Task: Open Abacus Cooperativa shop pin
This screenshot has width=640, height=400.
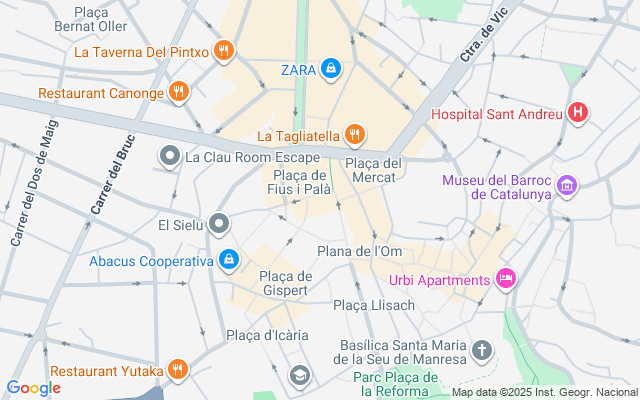Action: pos(229,260)
